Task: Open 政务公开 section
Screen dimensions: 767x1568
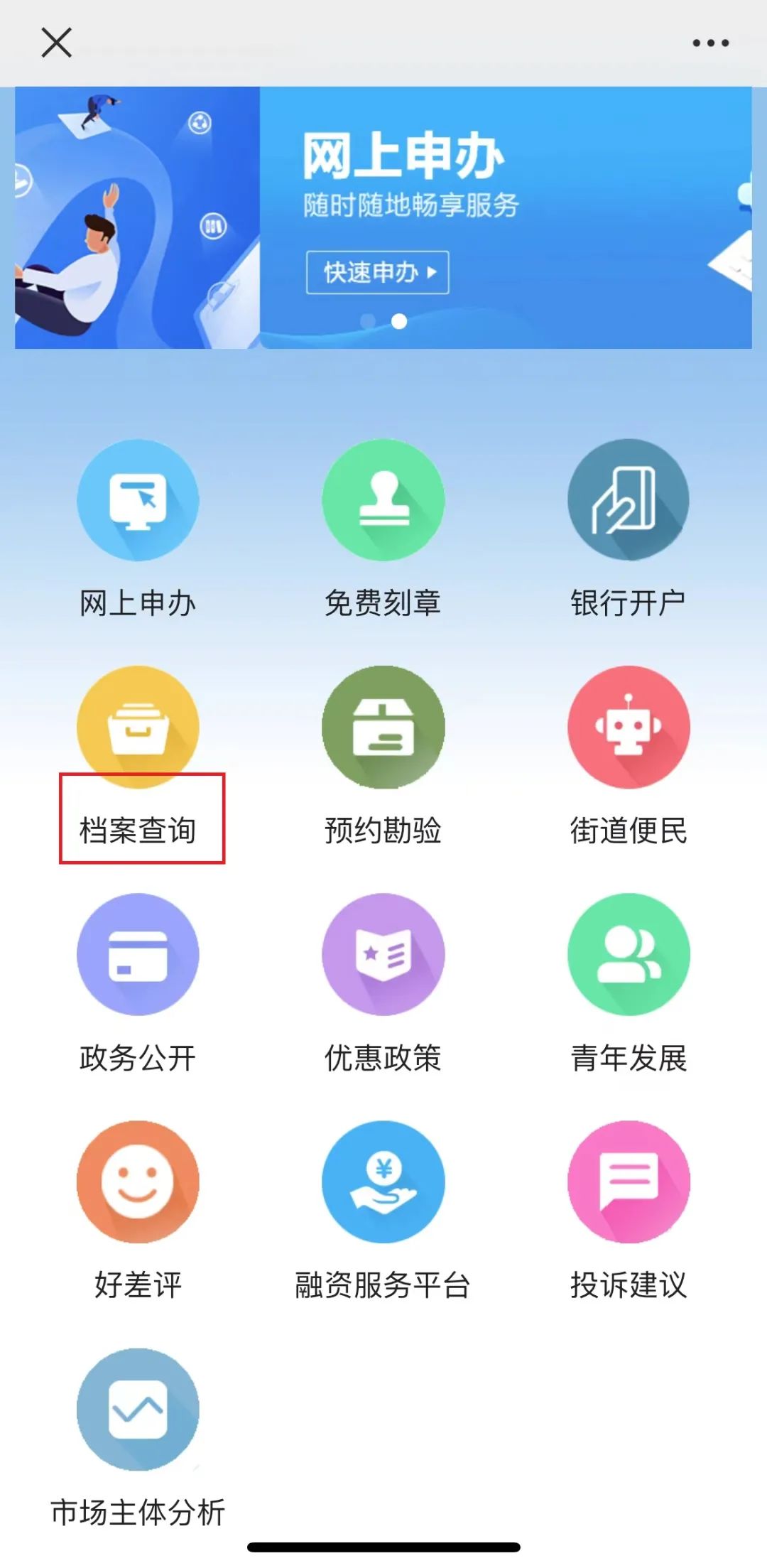Action: (x=138, y=955)
